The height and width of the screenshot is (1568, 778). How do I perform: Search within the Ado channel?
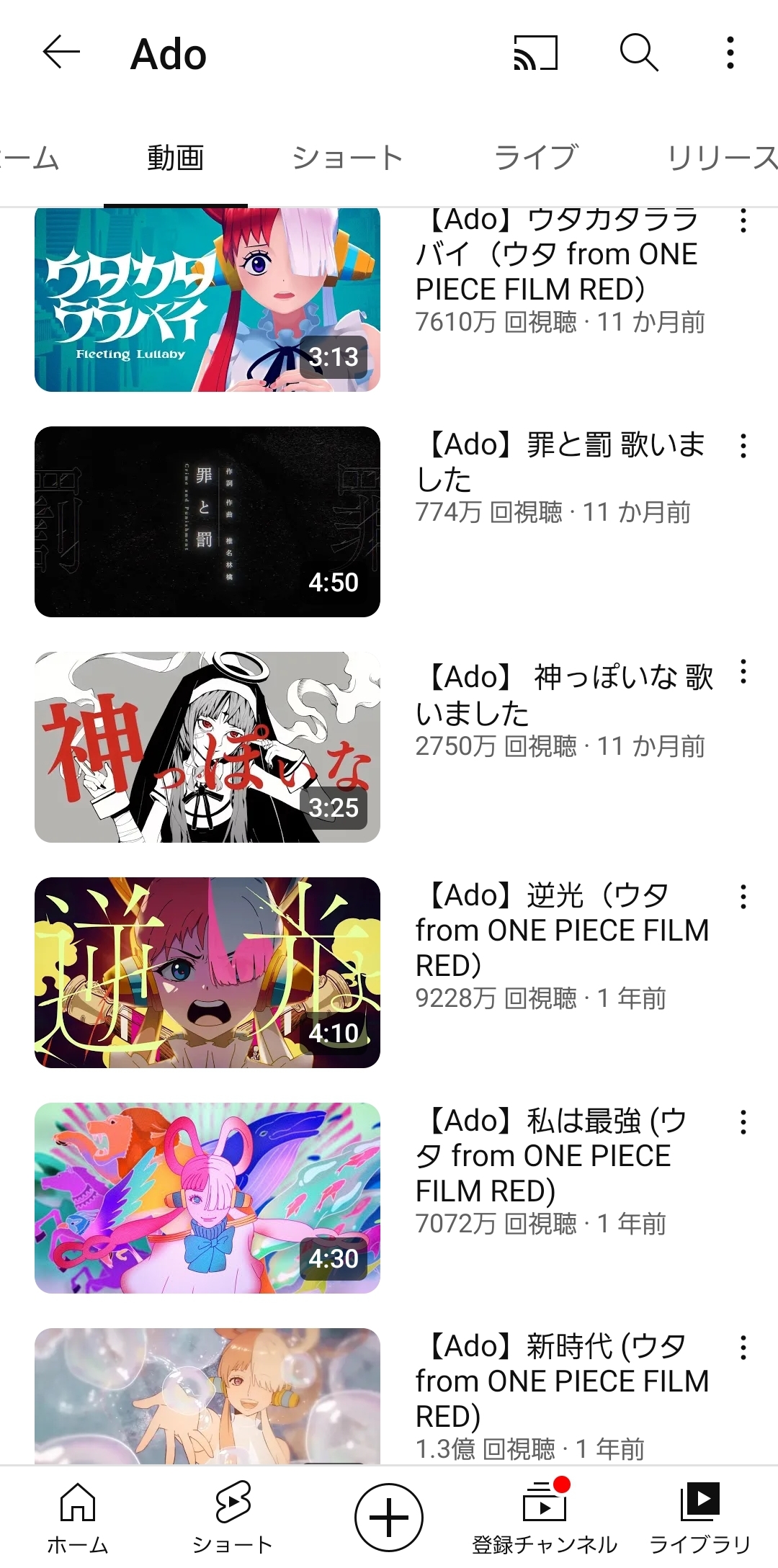(x=639, y=53)
